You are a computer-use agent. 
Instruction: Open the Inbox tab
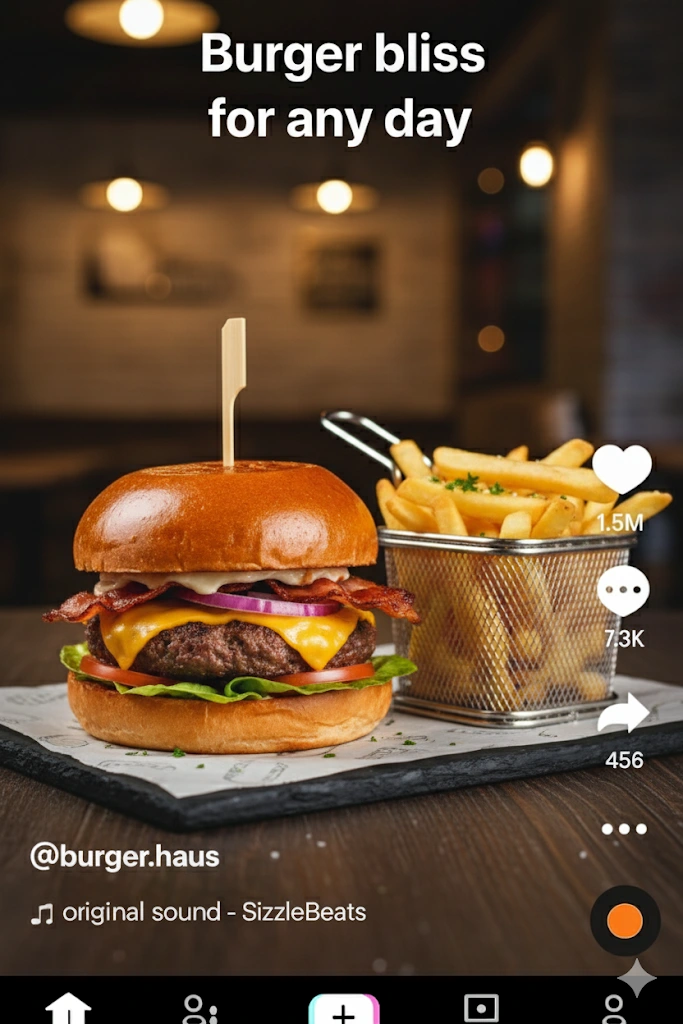[481, 1010]
